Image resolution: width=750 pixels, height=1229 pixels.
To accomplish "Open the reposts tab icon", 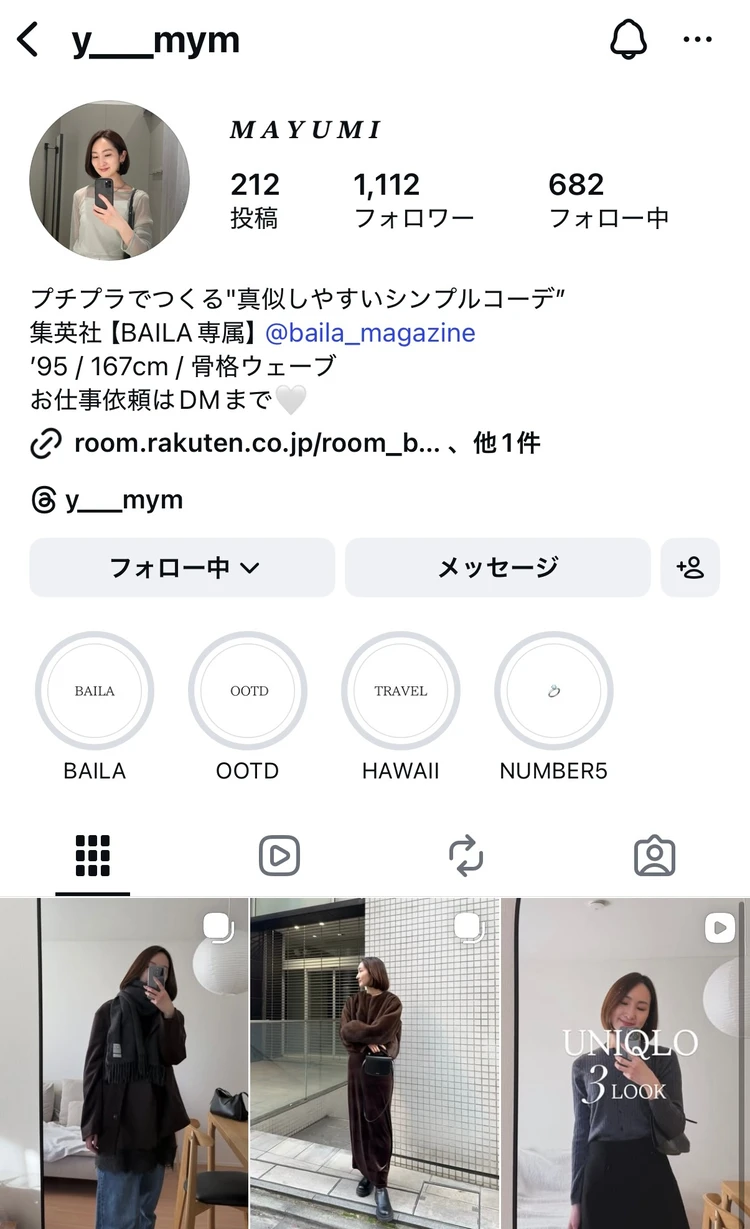I will (466, 855).
